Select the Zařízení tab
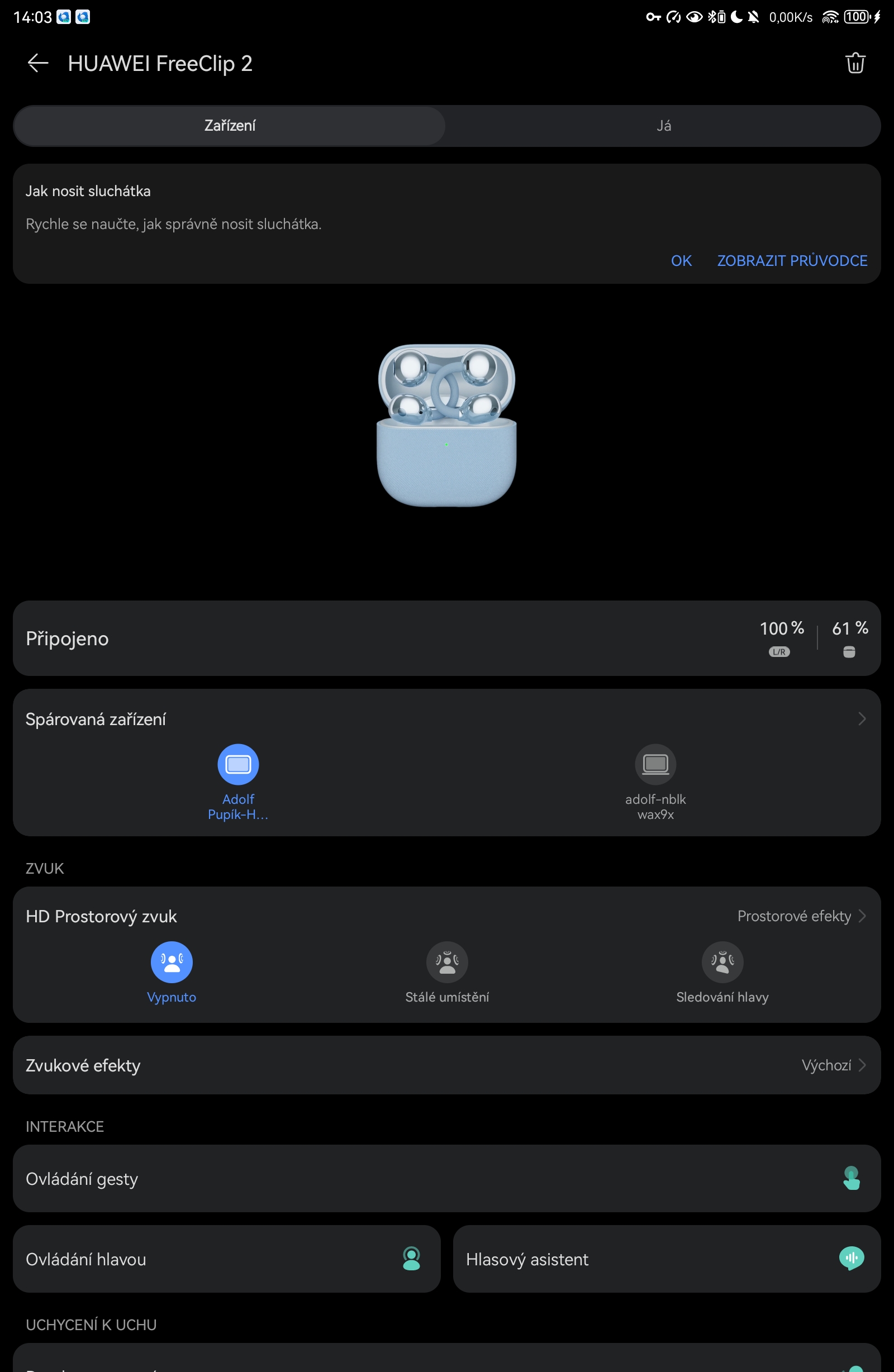Screen dimensions: 894x1372 230,126
